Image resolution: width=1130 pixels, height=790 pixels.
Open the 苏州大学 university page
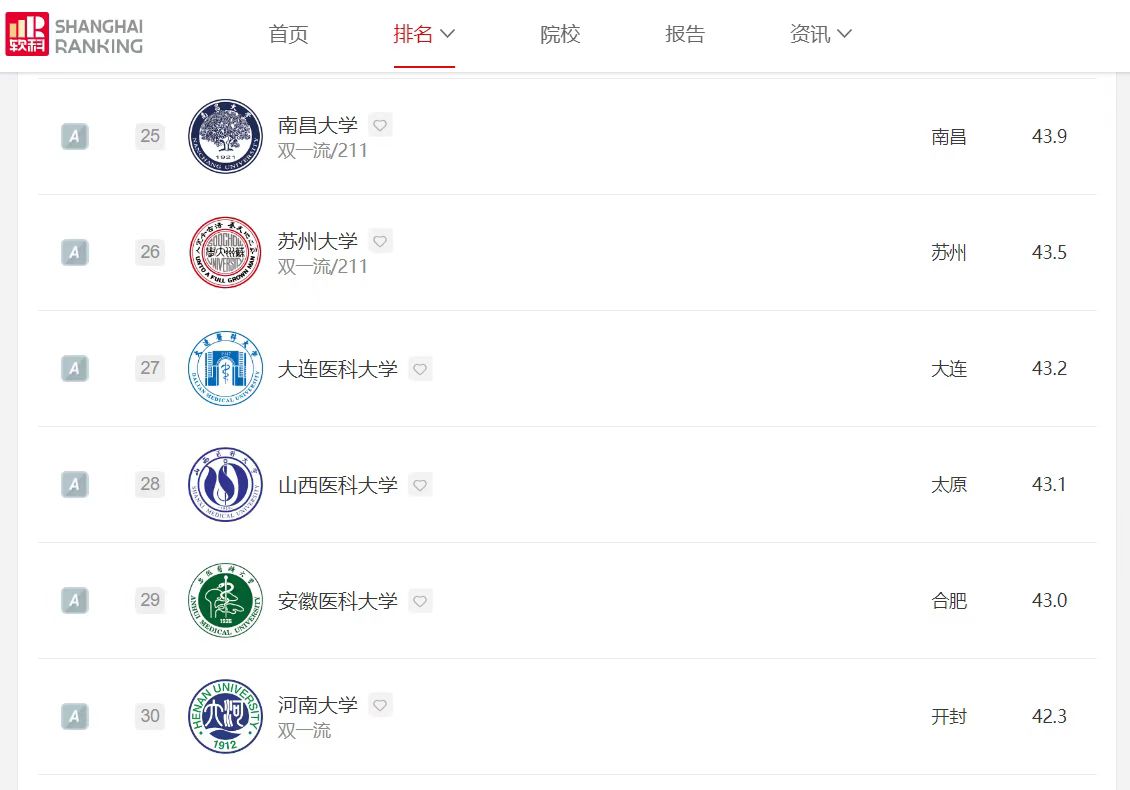click(317, 241)
